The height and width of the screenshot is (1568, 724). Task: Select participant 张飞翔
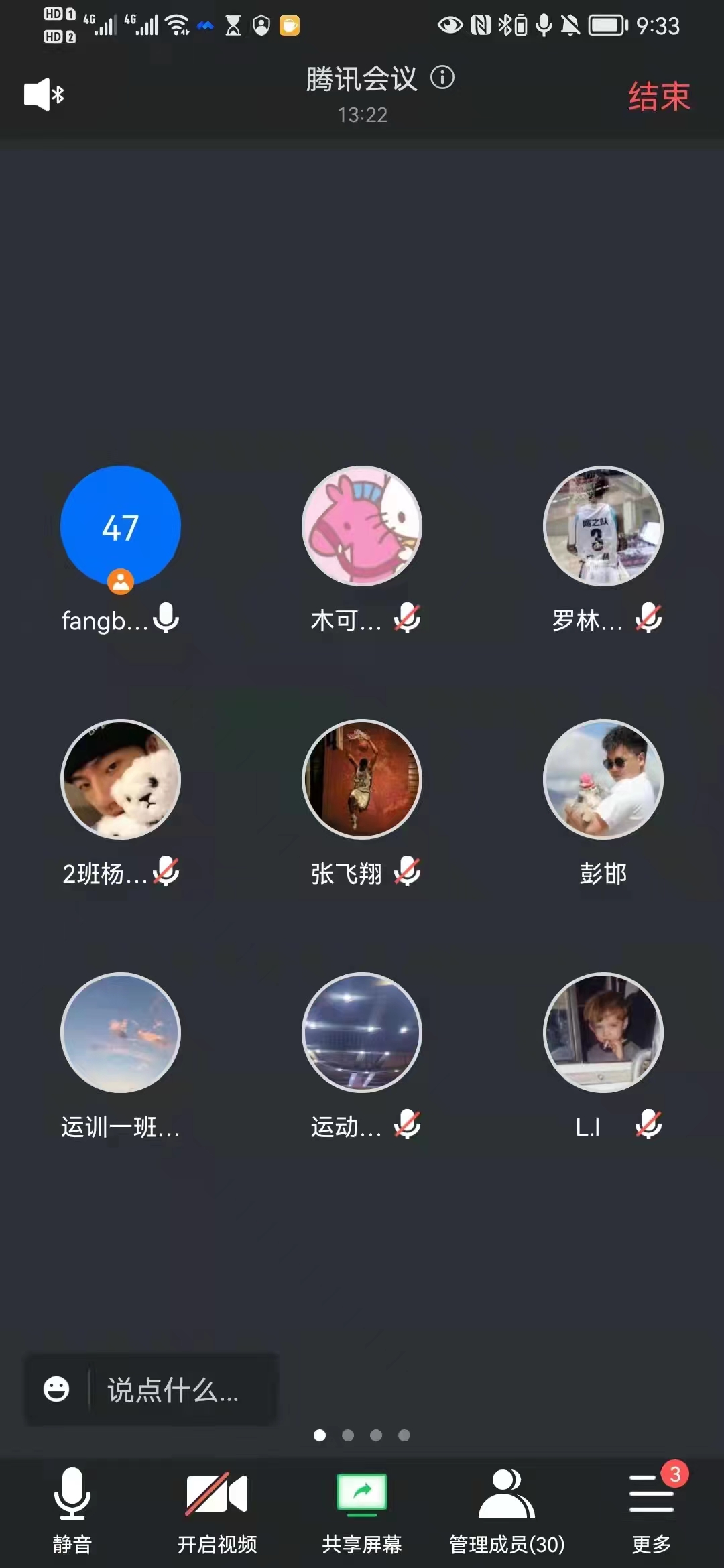tap(362, 779)
